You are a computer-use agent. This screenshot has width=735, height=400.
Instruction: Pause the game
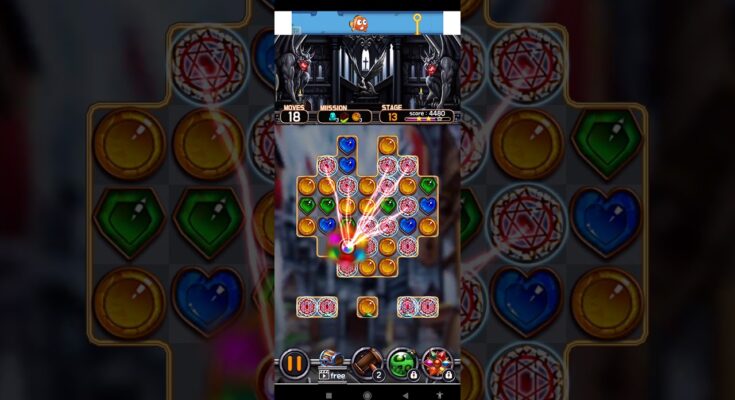click(x=294, y=363)
